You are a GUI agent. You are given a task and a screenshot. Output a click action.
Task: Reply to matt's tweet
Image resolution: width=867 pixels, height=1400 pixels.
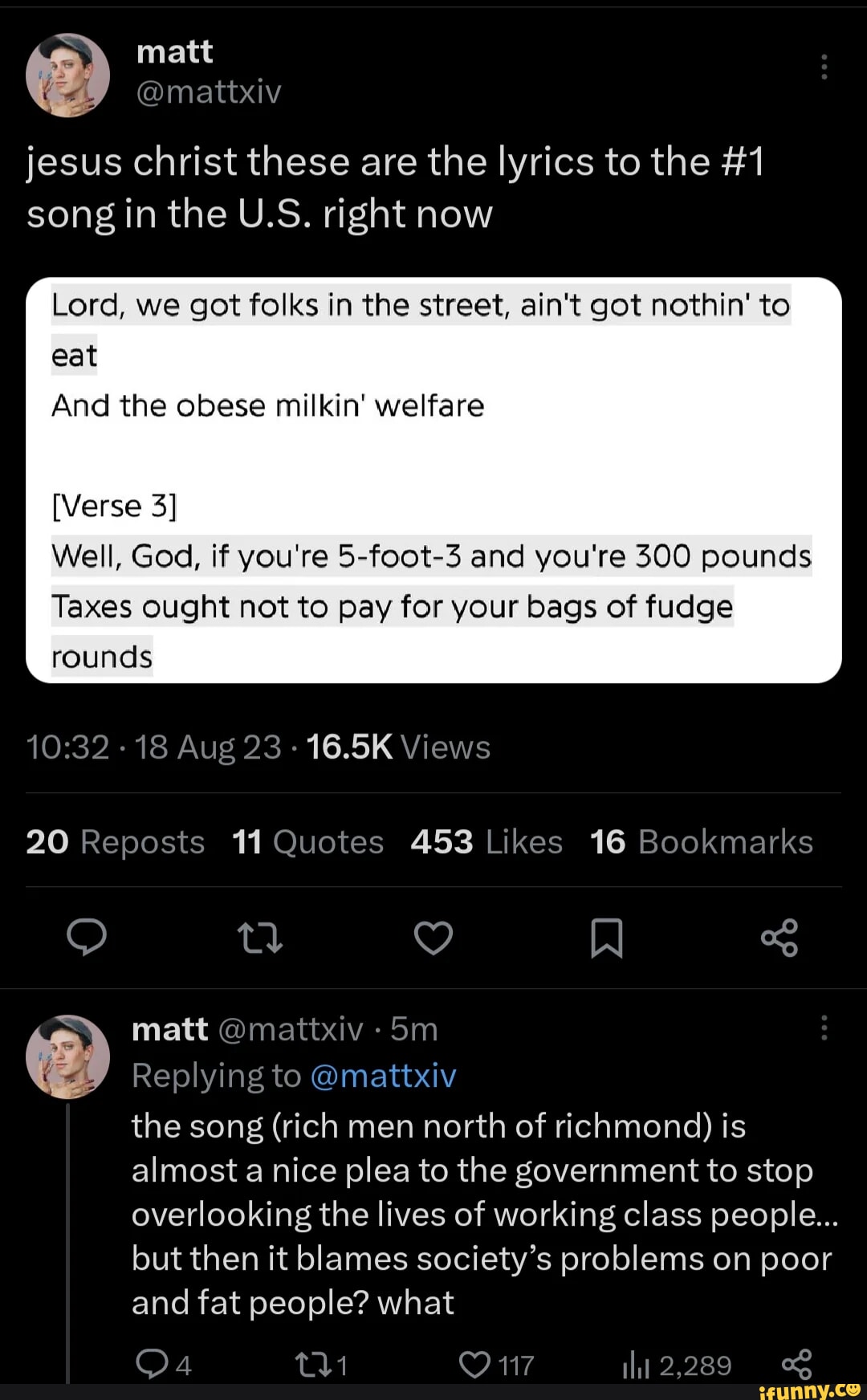87,939
